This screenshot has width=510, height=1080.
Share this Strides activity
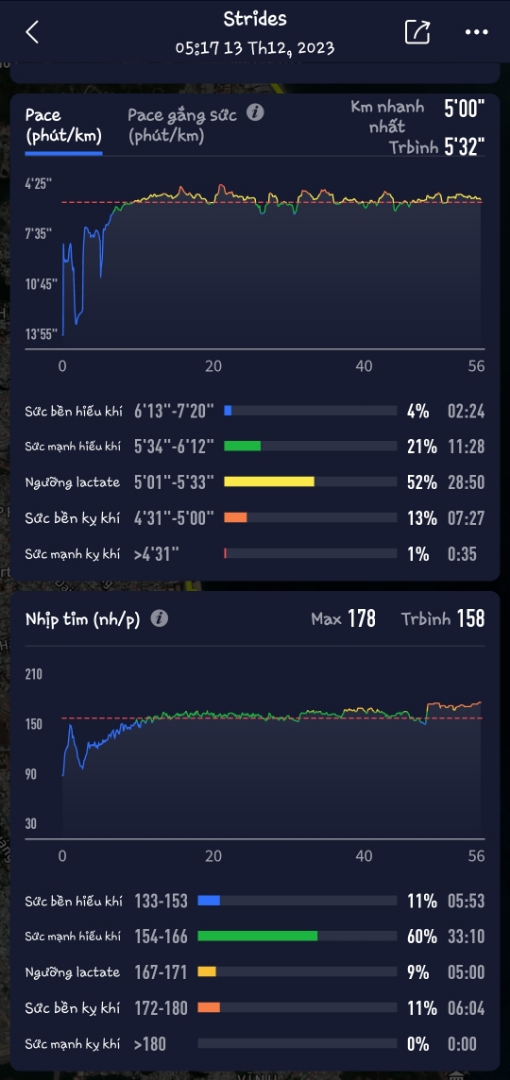coord(417,32)
